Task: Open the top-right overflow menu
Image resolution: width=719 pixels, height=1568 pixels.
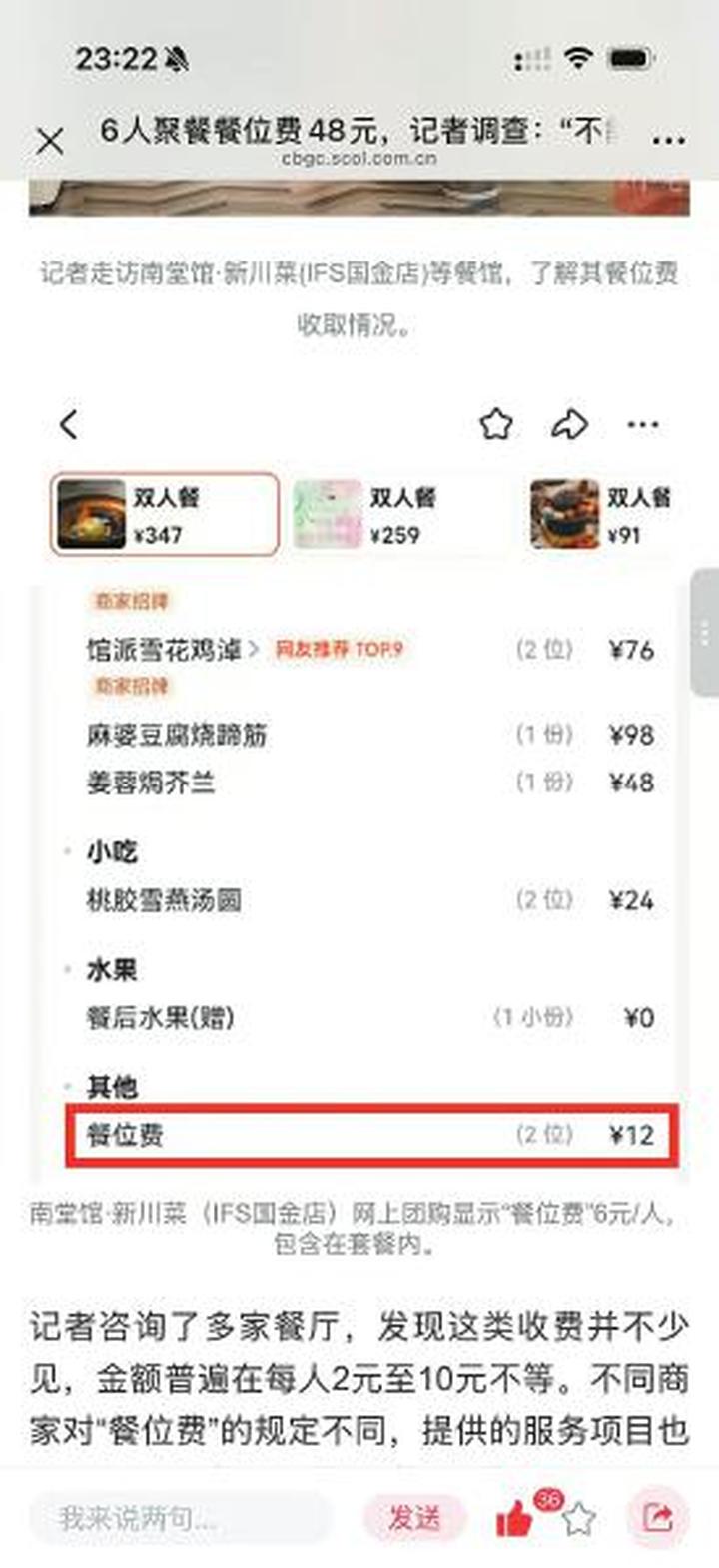Action: [x=667, y=140]
